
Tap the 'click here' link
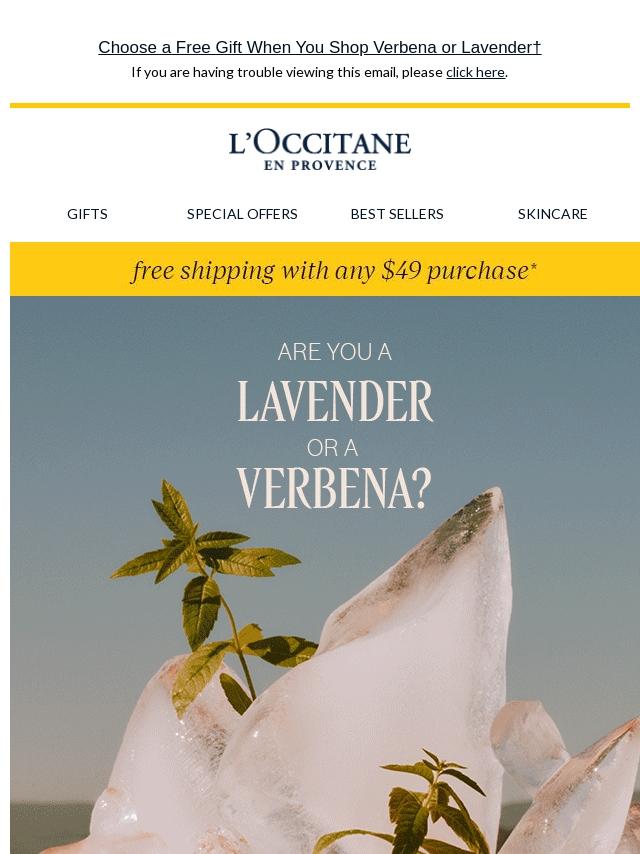(x=475, y=72)
